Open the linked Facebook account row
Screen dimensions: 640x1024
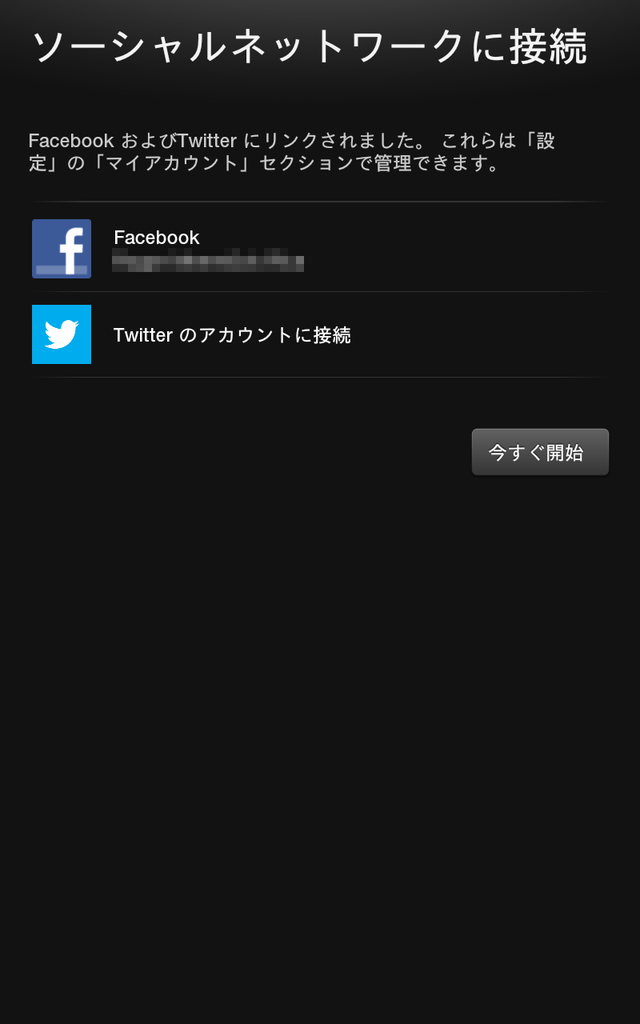(320, 248)
